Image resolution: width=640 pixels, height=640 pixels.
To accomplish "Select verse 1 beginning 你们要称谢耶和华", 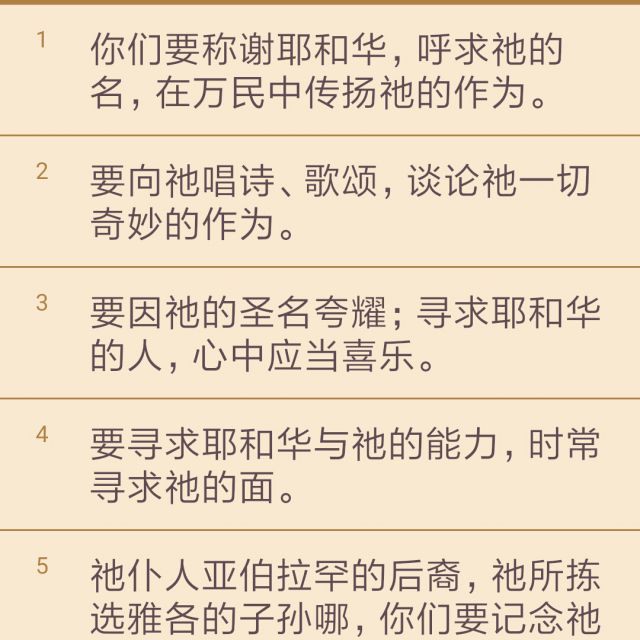I will pyautogui.click(x=320, y=70).
